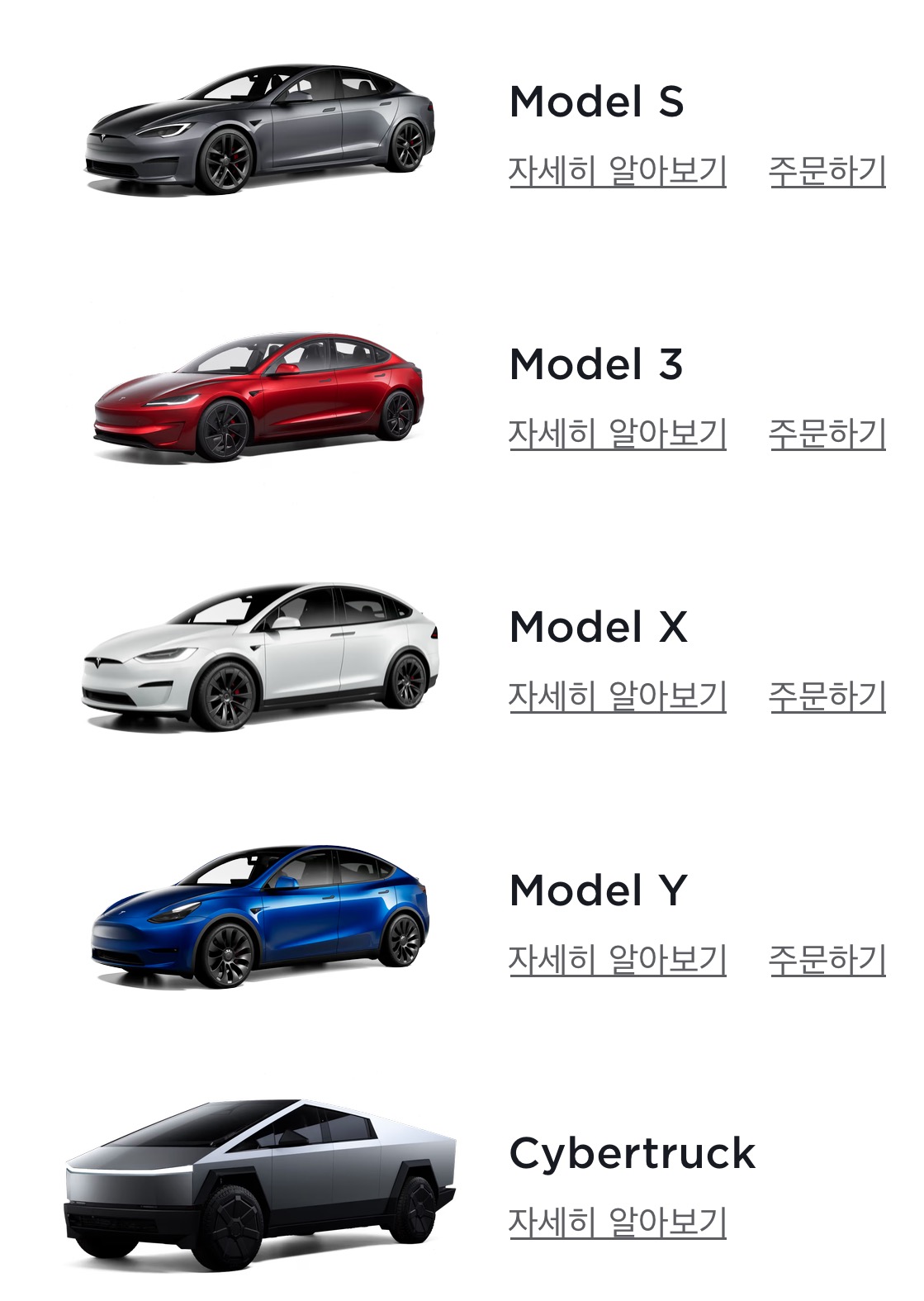Viewport: 924px width, 1301px height.
Task: Open Model S 자세히 알아보기 link
Action: [x=617, y=170]
